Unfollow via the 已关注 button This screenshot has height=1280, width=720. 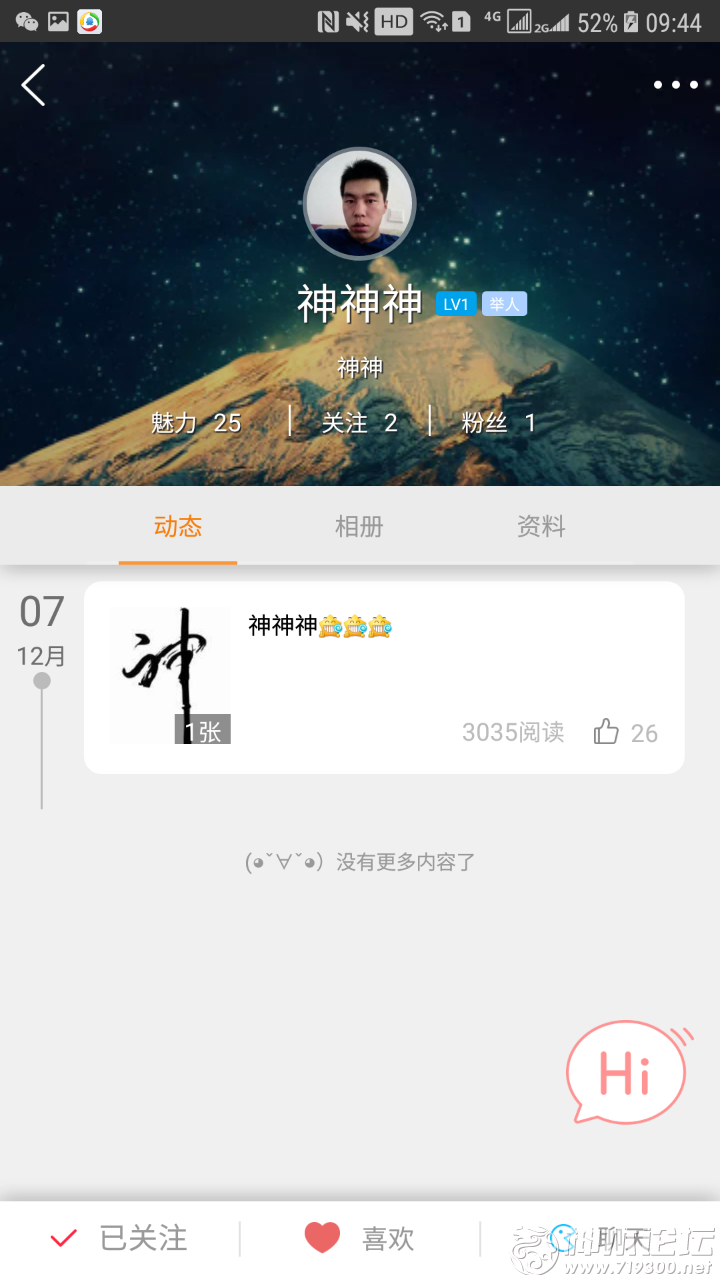[x=120, y=1239]
